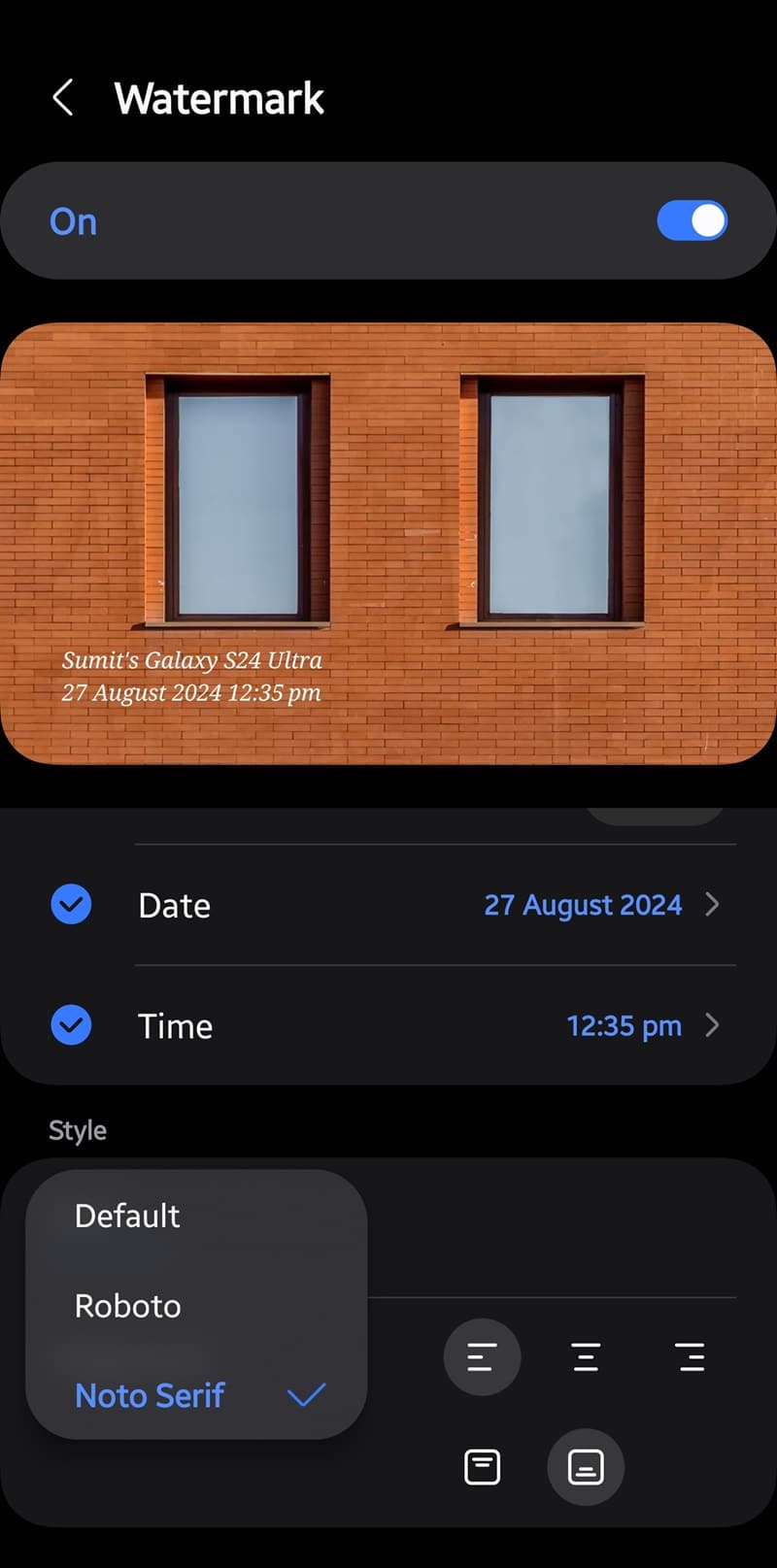777x1568 pixels.
Task: Place watermark at the bottom
Action: (x=586, y=1467)
